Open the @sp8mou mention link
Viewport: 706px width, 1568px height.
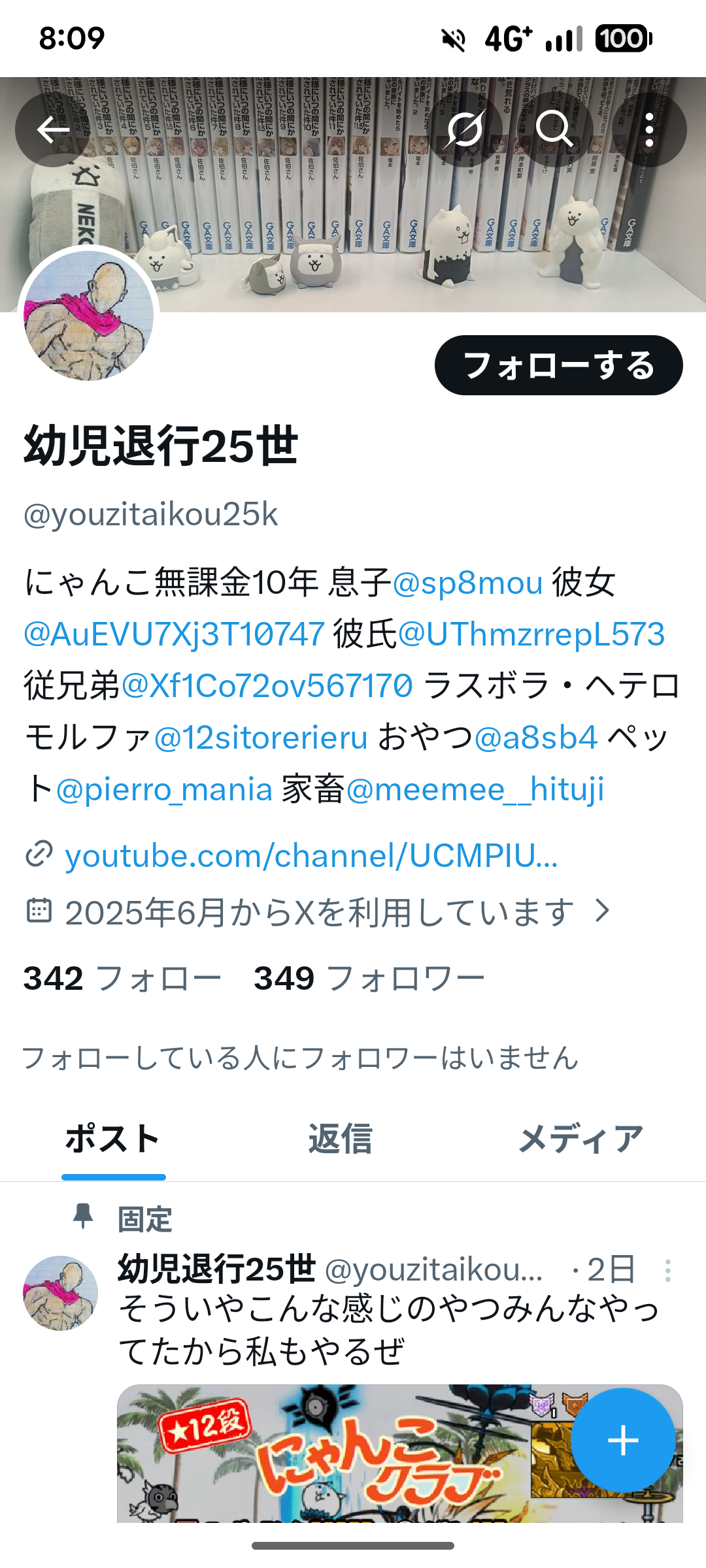coord(467,582)
